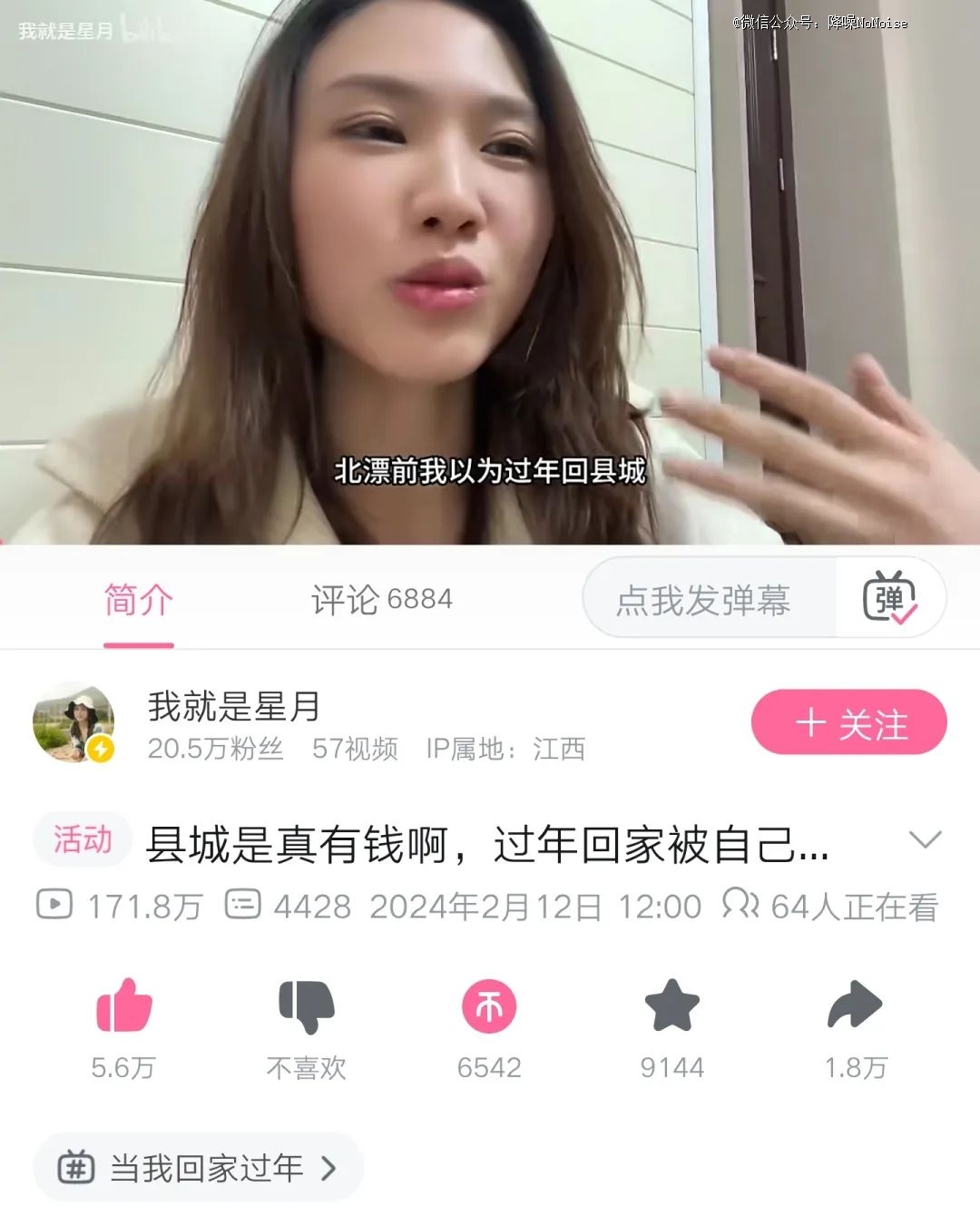Open the 当我回家过年 topic tag
The width and height of the screenshot is (980, 1226).
click(198, 1167)
